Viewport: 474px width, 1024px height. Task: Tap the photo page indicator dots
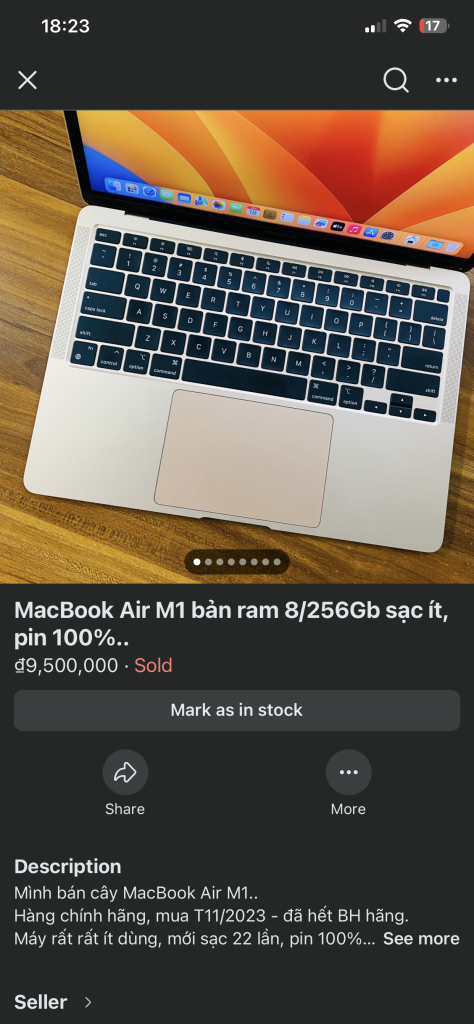[x=237, y=562]
